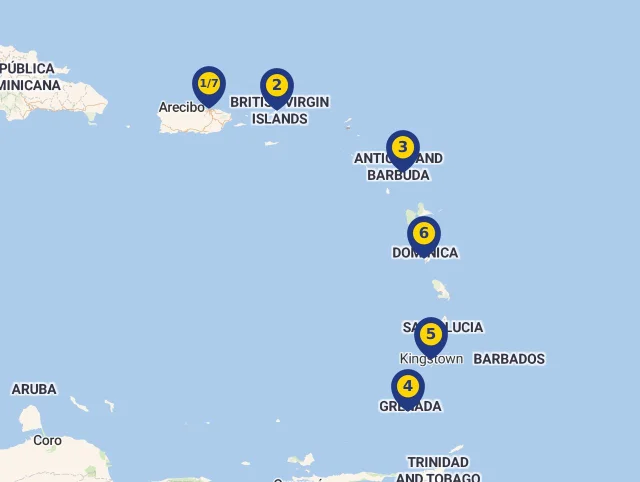
Task: Select marker 5 near Saint Lucia
Action: (430, 334)
